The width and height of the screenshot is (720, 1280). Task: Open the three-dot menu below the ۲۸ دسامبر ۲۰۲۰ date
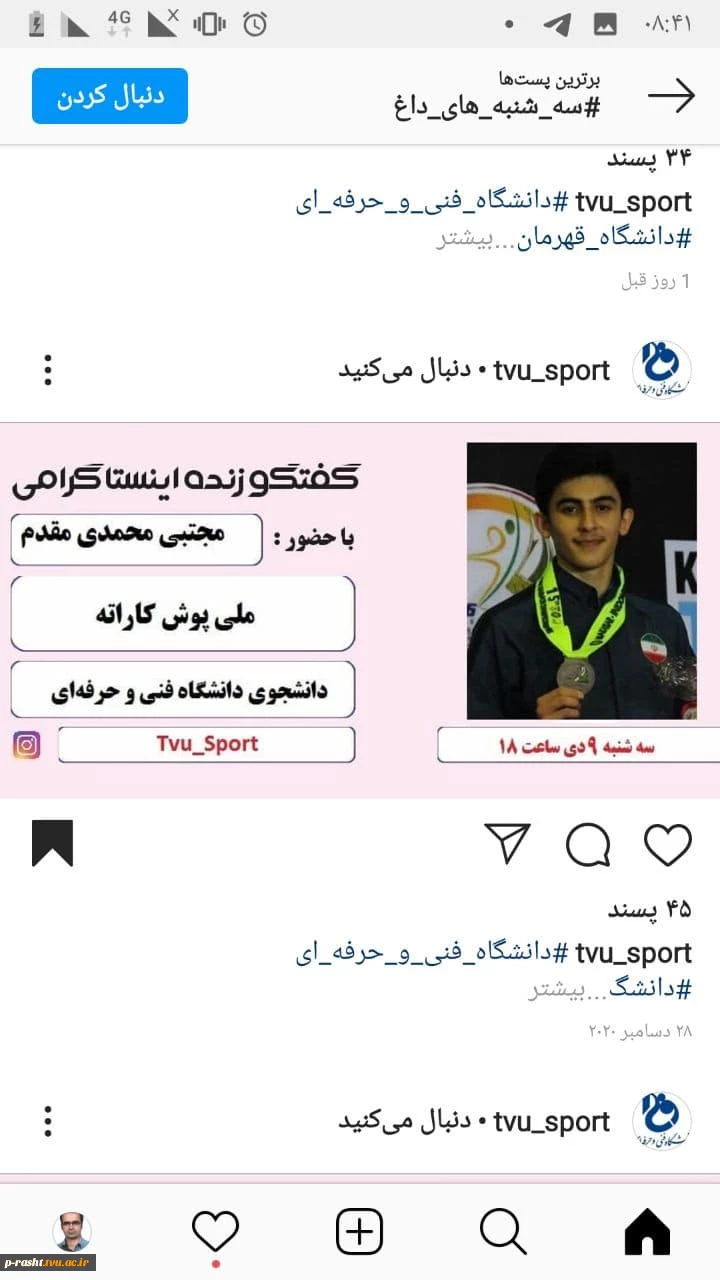(48, 1121)
